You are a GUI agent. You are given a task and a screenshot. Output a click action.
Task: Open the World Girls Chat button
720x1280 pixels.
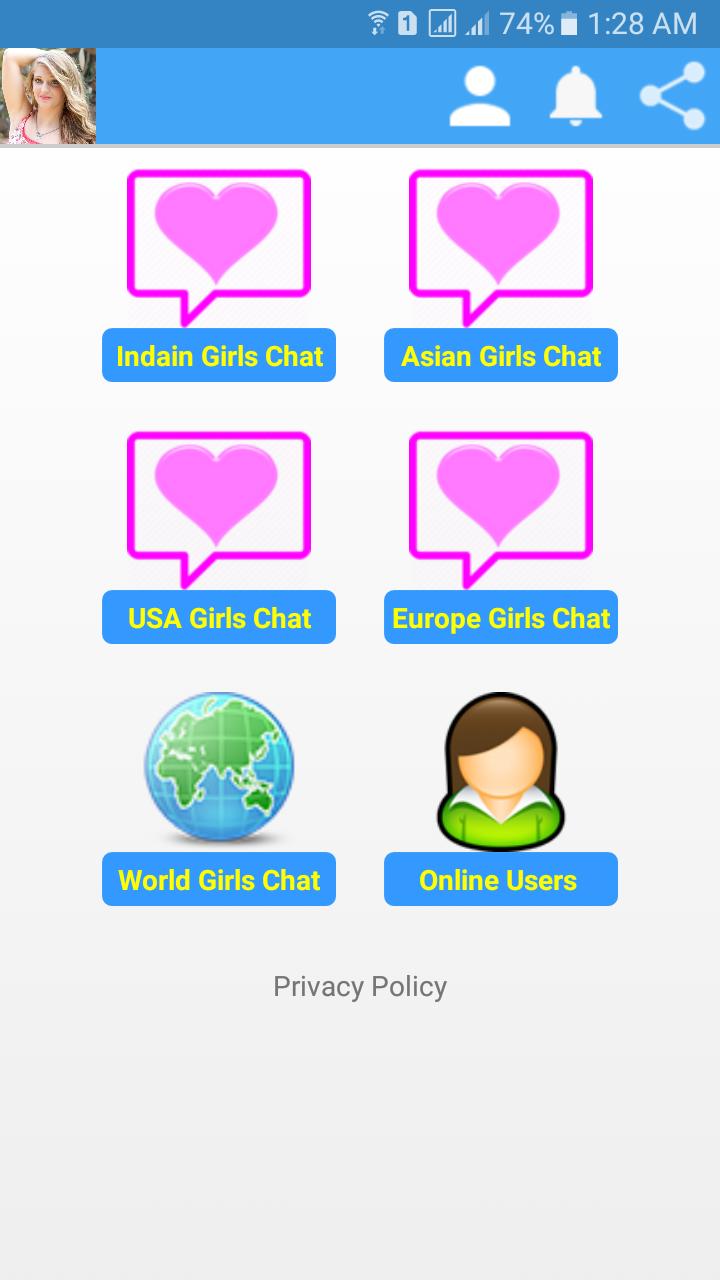tap(218, 880)
